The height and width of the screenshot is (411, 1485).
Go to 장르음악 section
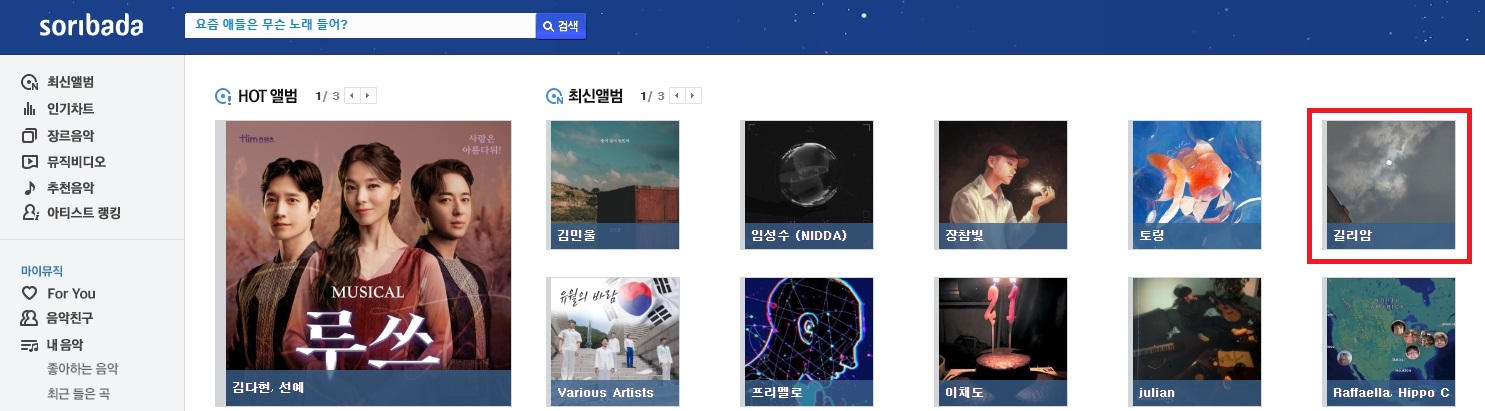pyautogui.click(x=70, y=135)
